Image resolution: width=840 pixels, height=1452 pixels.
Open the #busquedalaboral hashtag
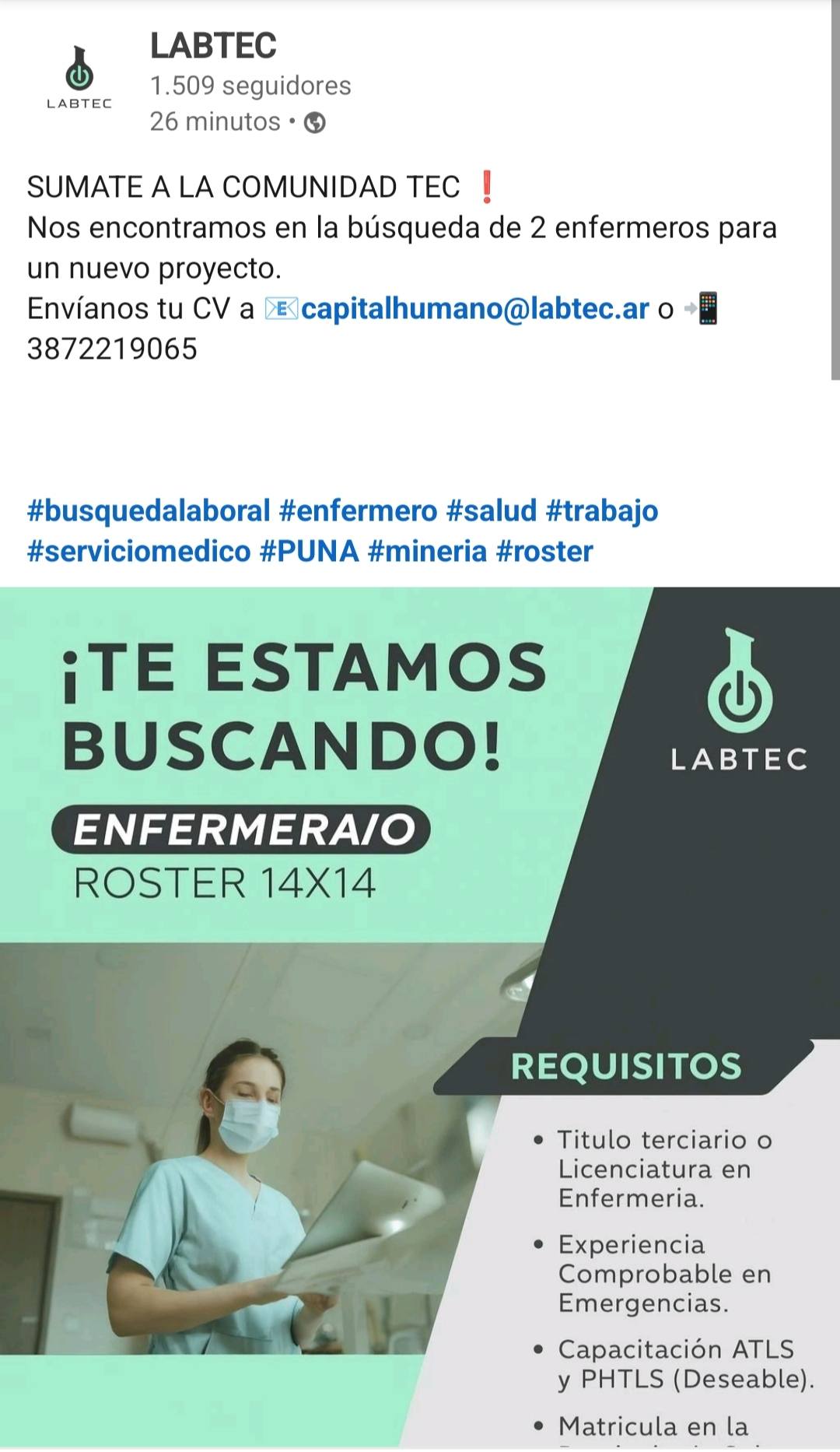click(x=149, y=511)
